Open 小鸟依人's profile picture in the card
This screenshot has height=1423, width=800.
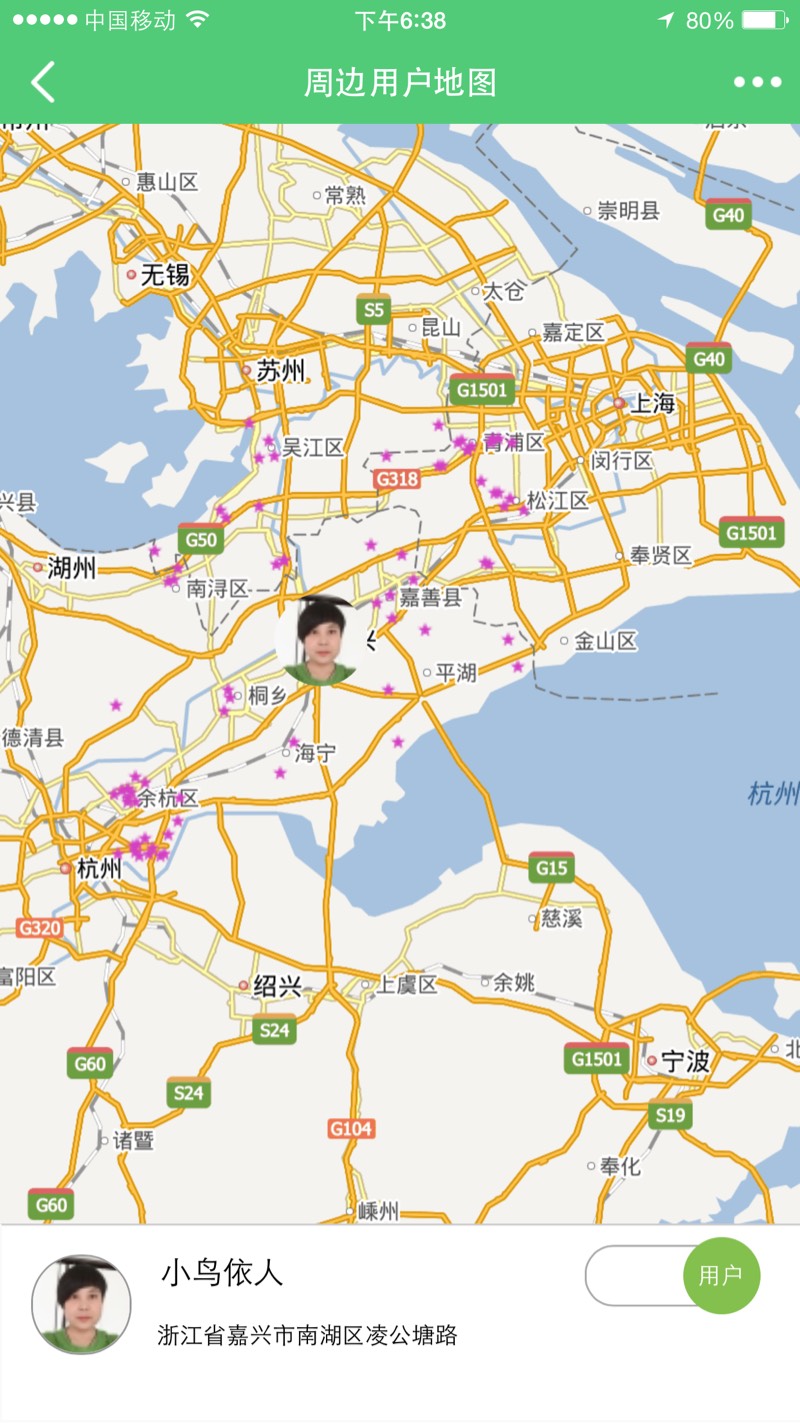pyautogui.click(x=81, y=1304)
